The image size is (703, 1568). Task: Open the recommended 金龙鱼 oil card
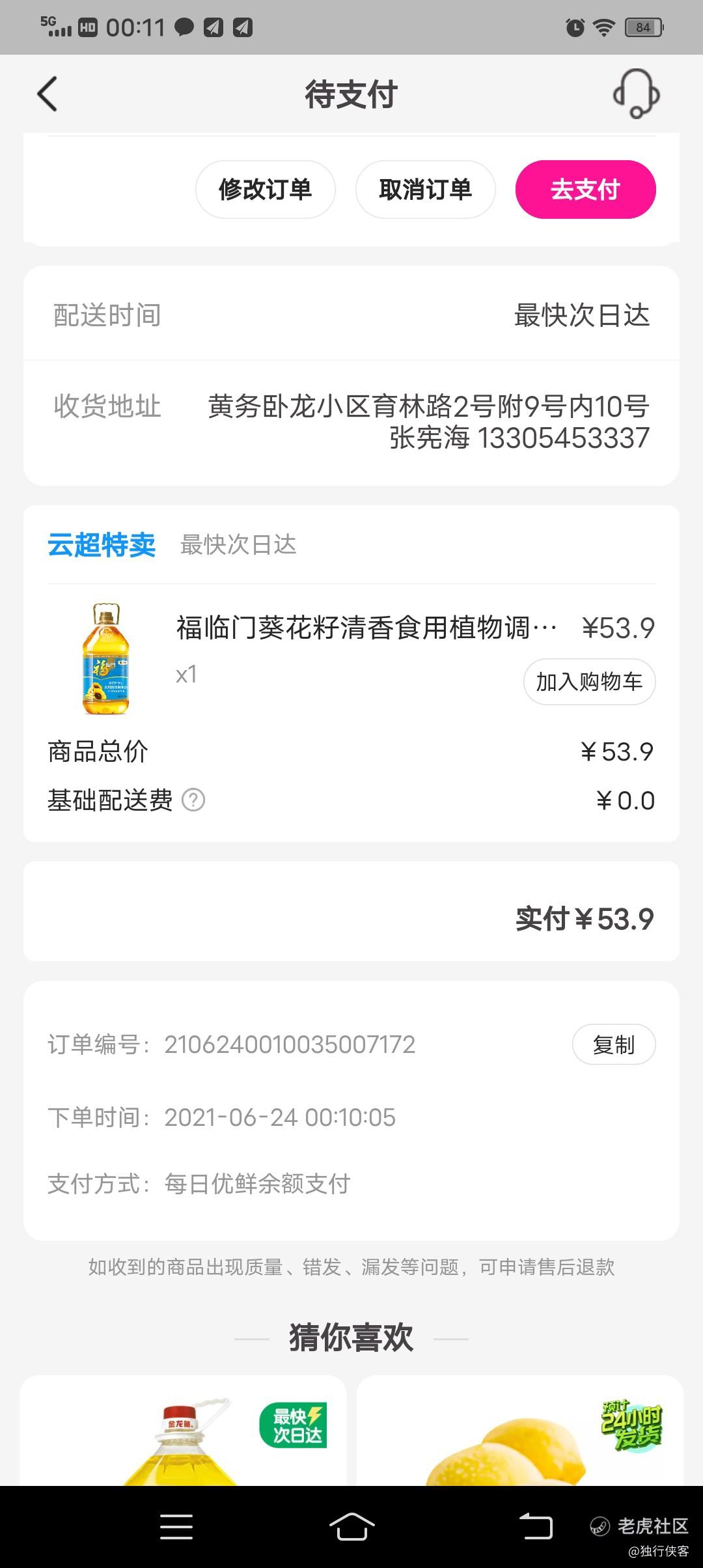point(183,1431)
